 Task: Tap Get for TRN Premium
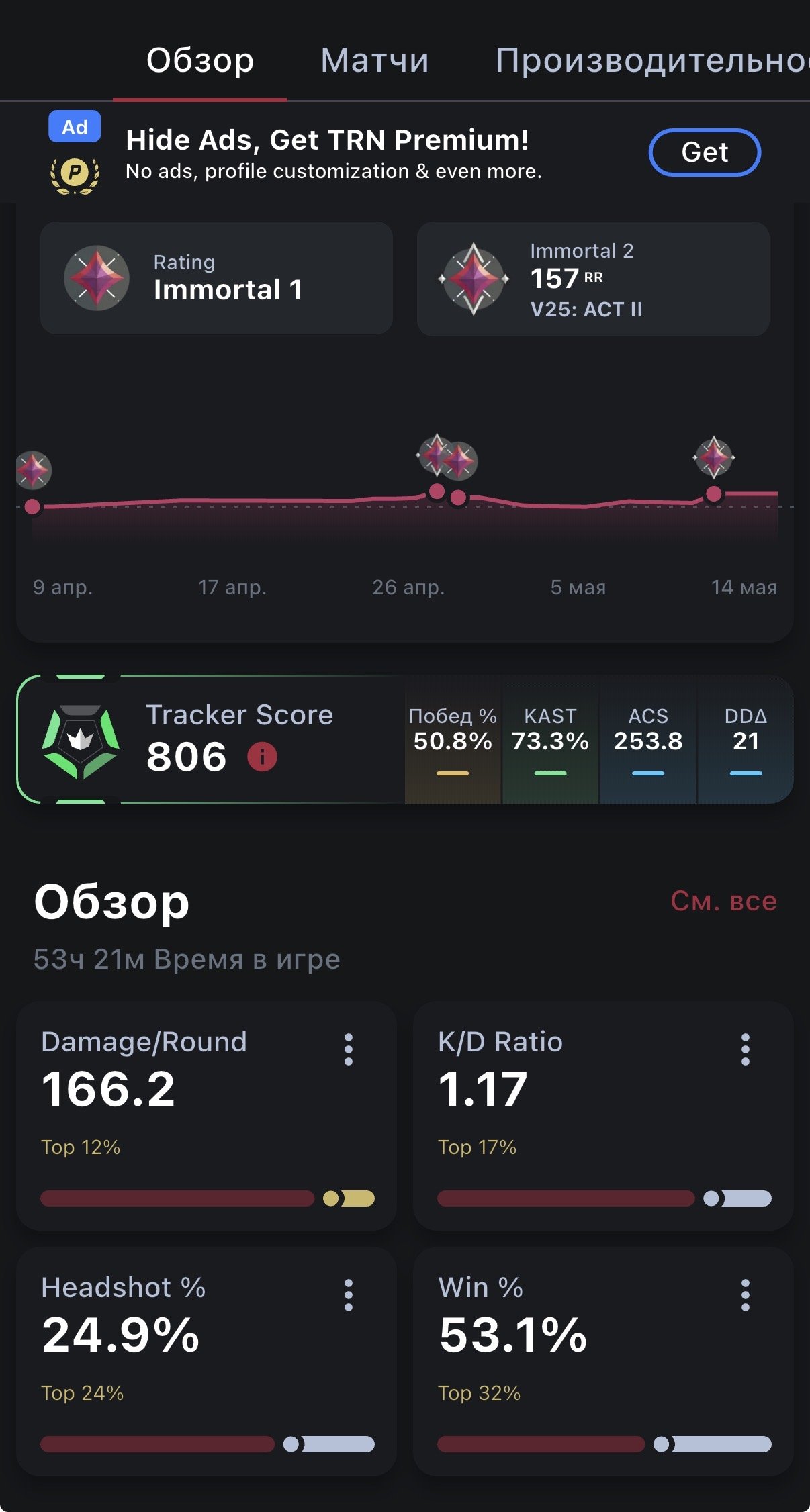[x=705, y=152]
